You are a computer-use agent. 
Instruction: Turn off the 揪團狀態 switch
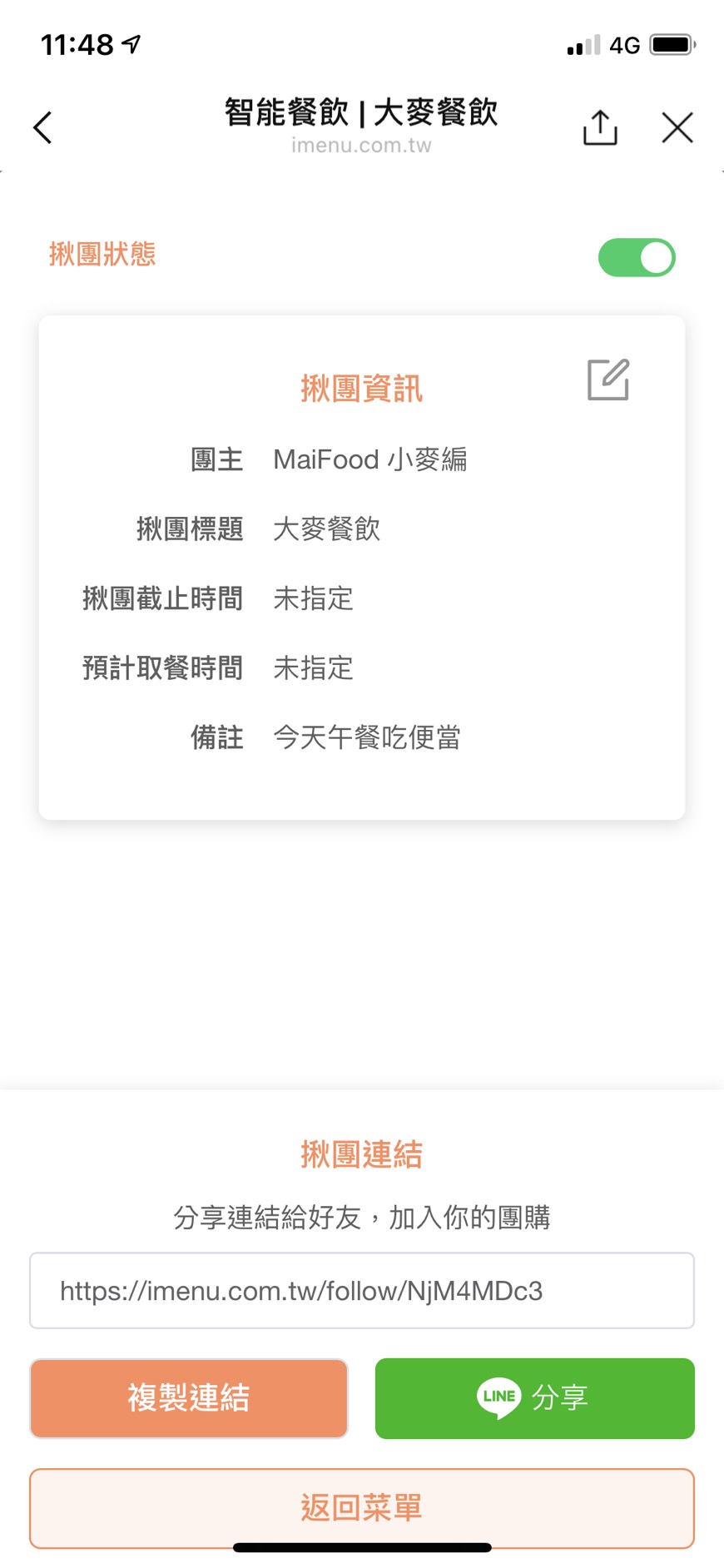(637, 258)
